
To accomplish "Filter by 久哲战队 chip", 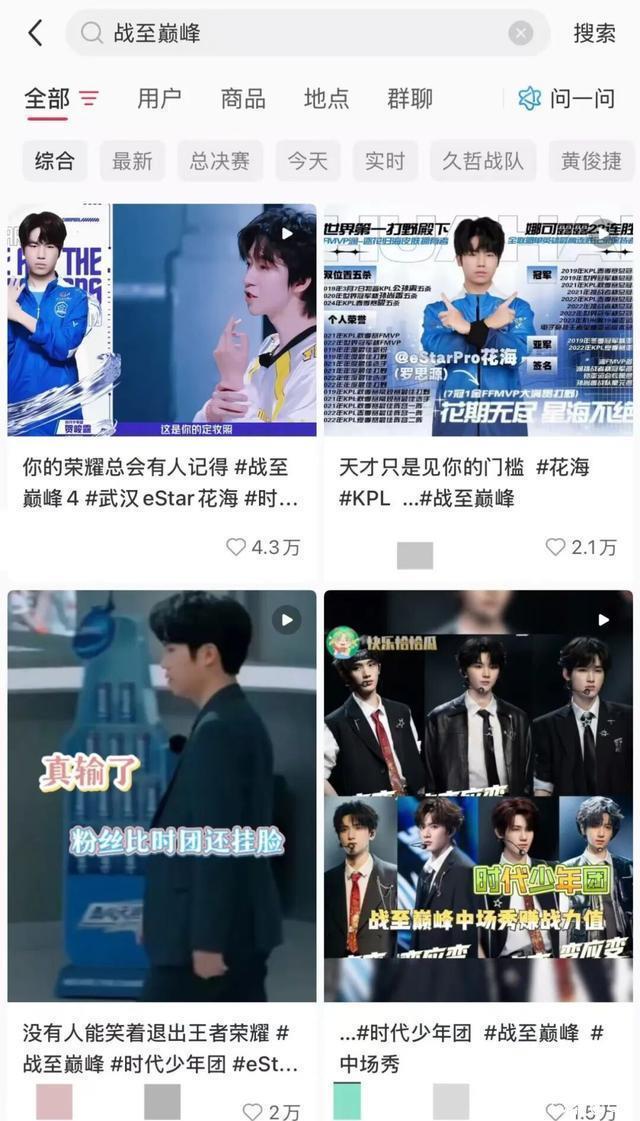I will (483, 161).
